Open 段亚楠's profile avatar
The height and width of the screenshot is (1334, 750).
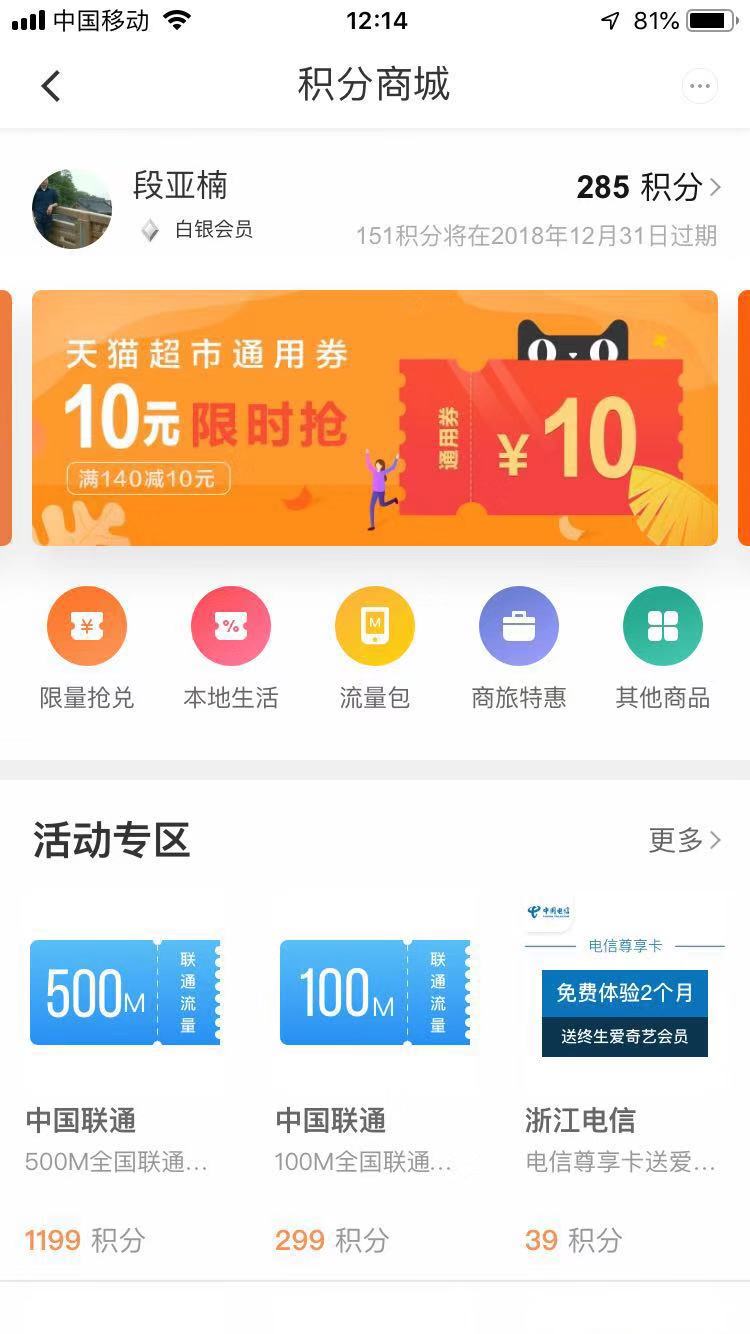click(x=72, y=209)
